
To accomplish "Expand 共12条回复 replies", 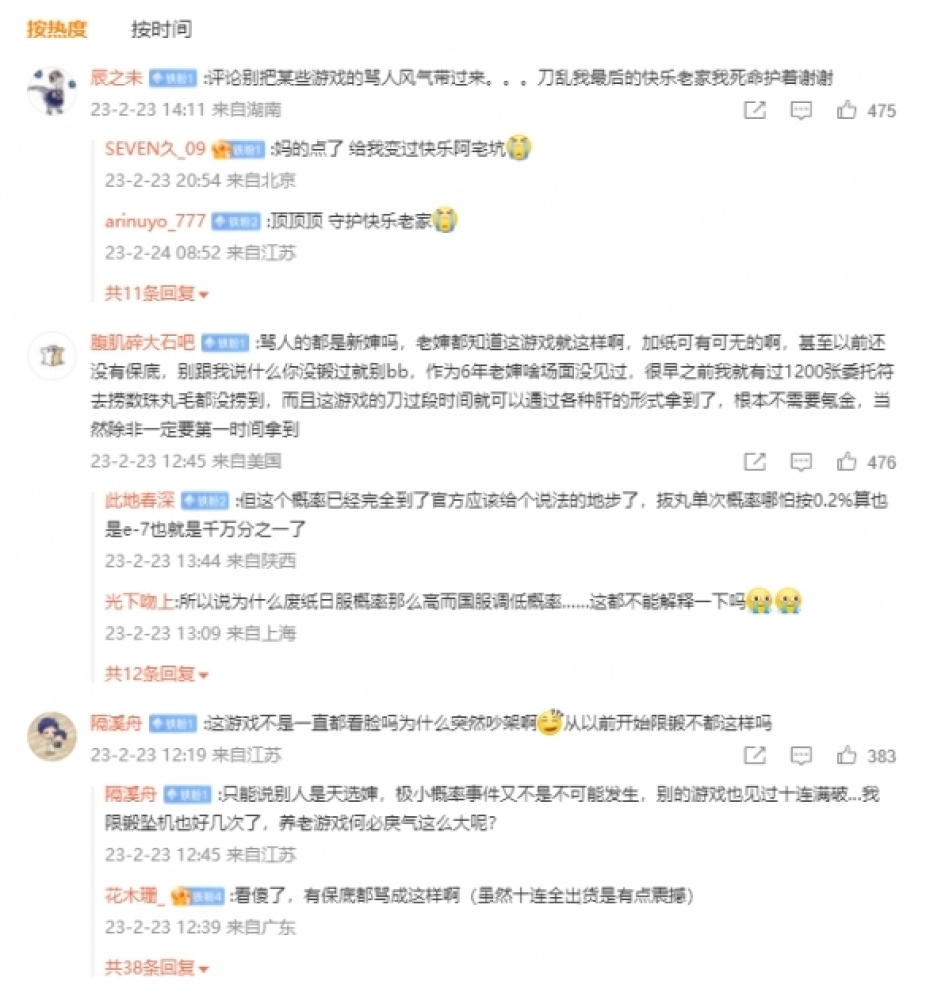I will tap(157, 674).
